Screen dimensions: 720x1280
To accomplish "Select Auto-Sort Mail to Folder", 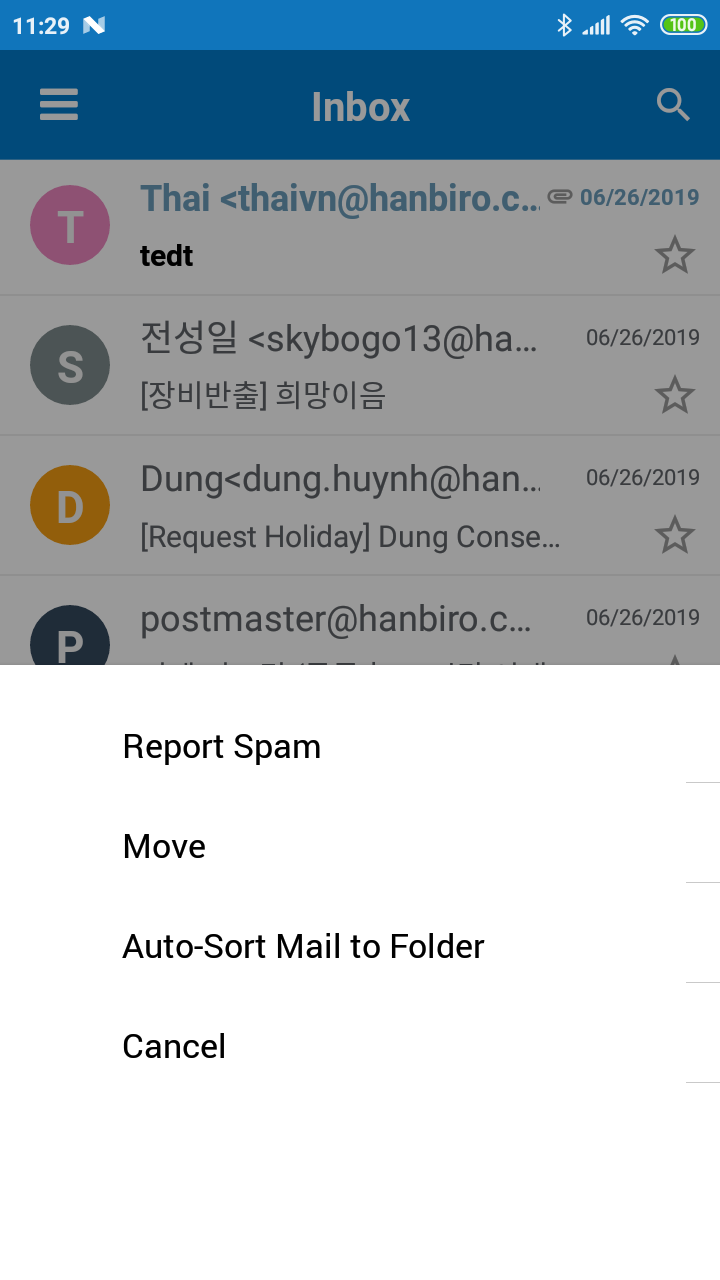I will tap(302, 946).
